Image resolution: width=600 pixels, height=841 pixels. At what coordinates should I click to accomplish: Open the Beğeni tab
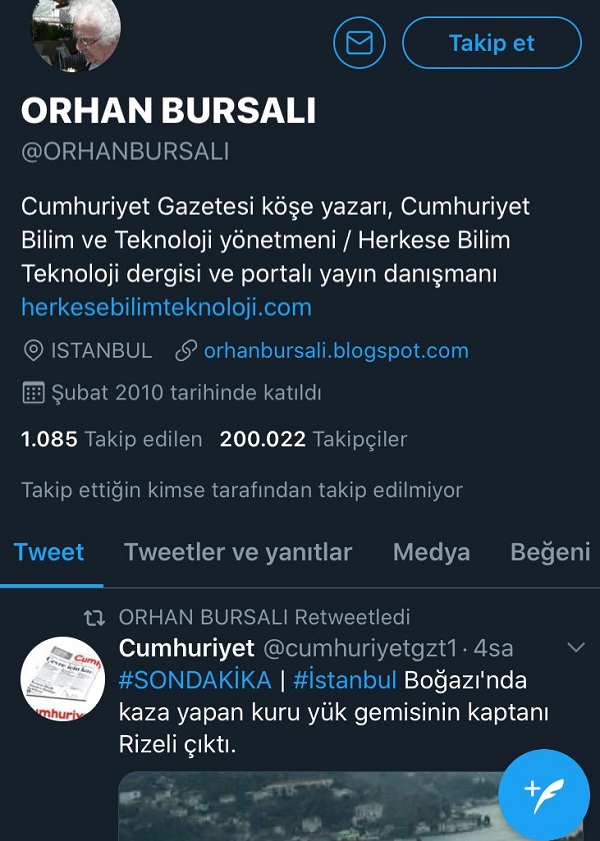550,552
